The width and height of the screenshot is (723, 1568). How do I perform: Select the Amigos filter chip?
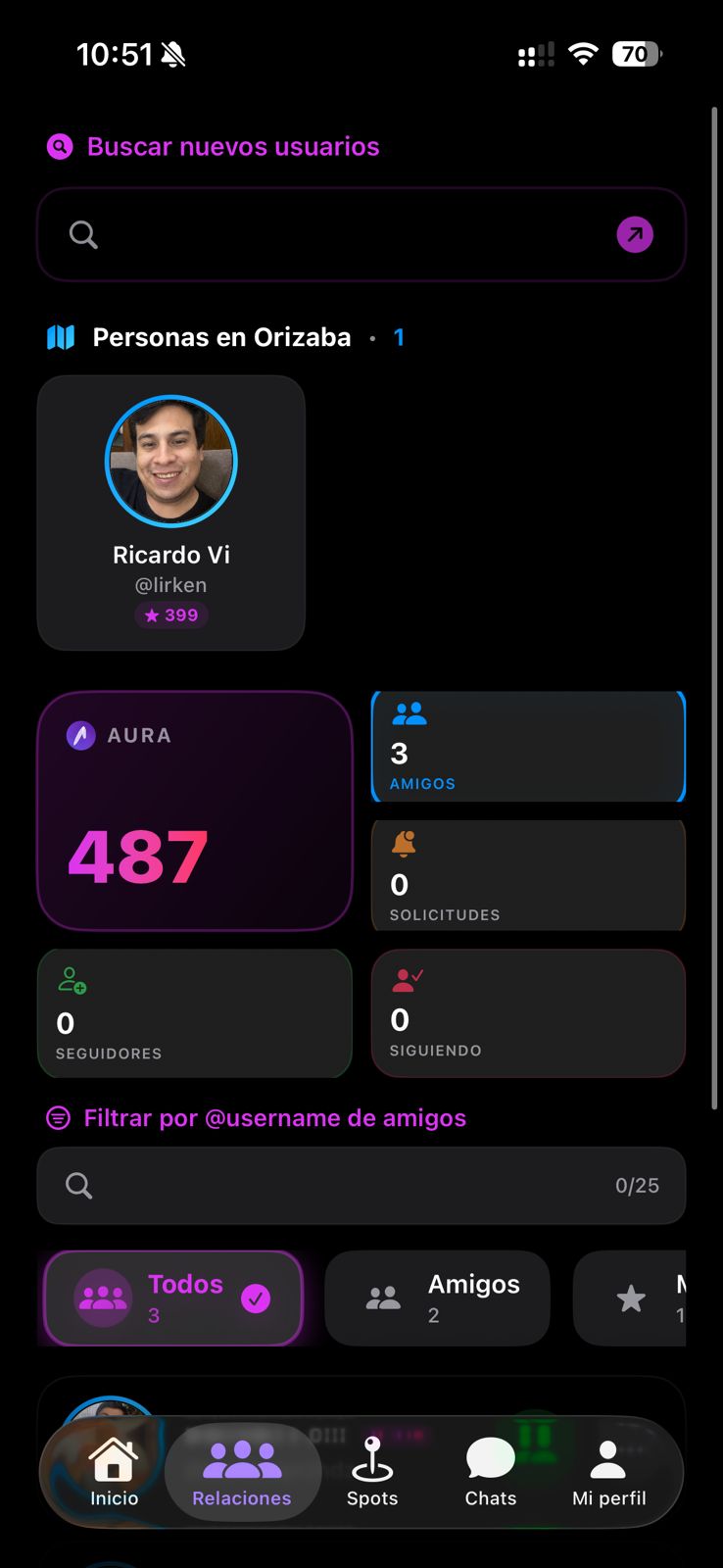pyautogui.click(x=437, y=1298)
